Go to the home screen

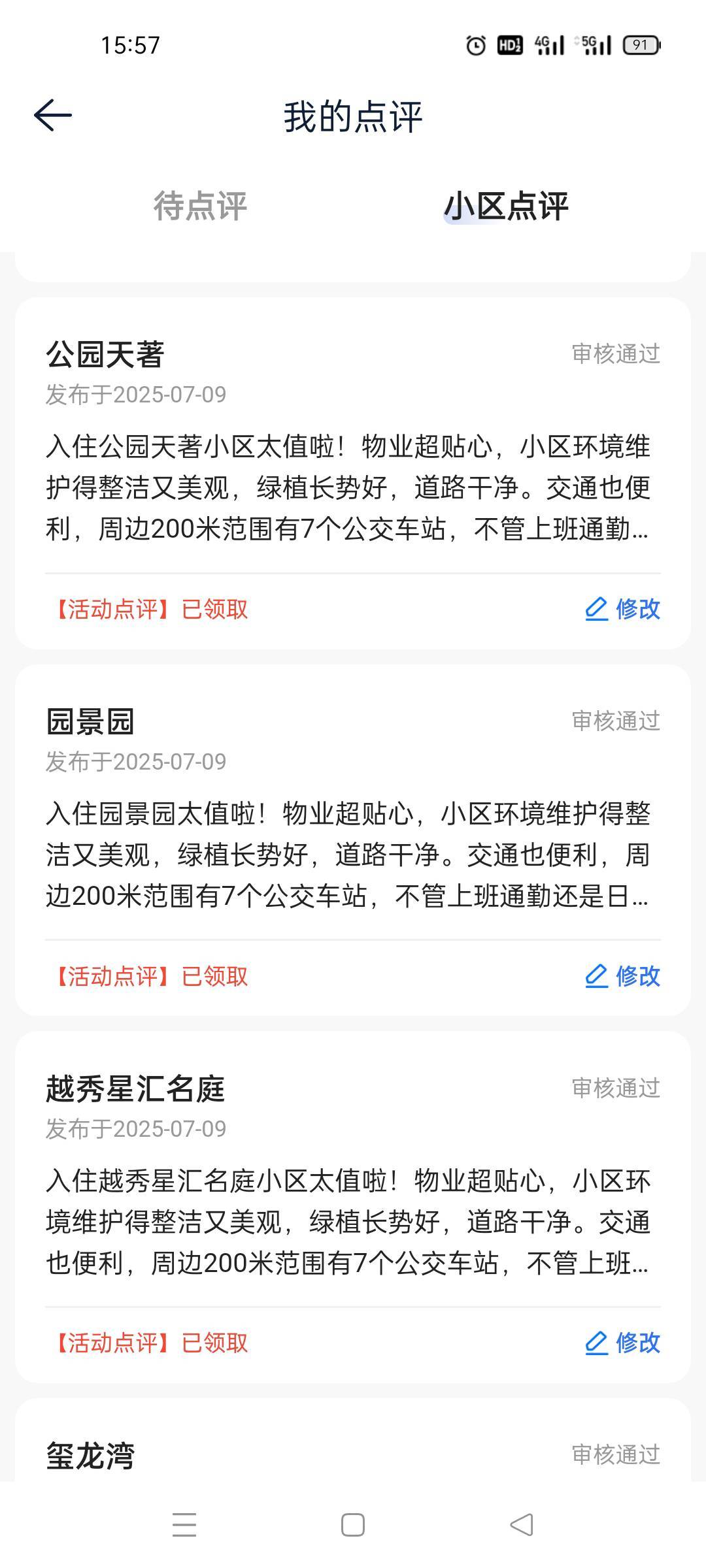point(353,1525)
